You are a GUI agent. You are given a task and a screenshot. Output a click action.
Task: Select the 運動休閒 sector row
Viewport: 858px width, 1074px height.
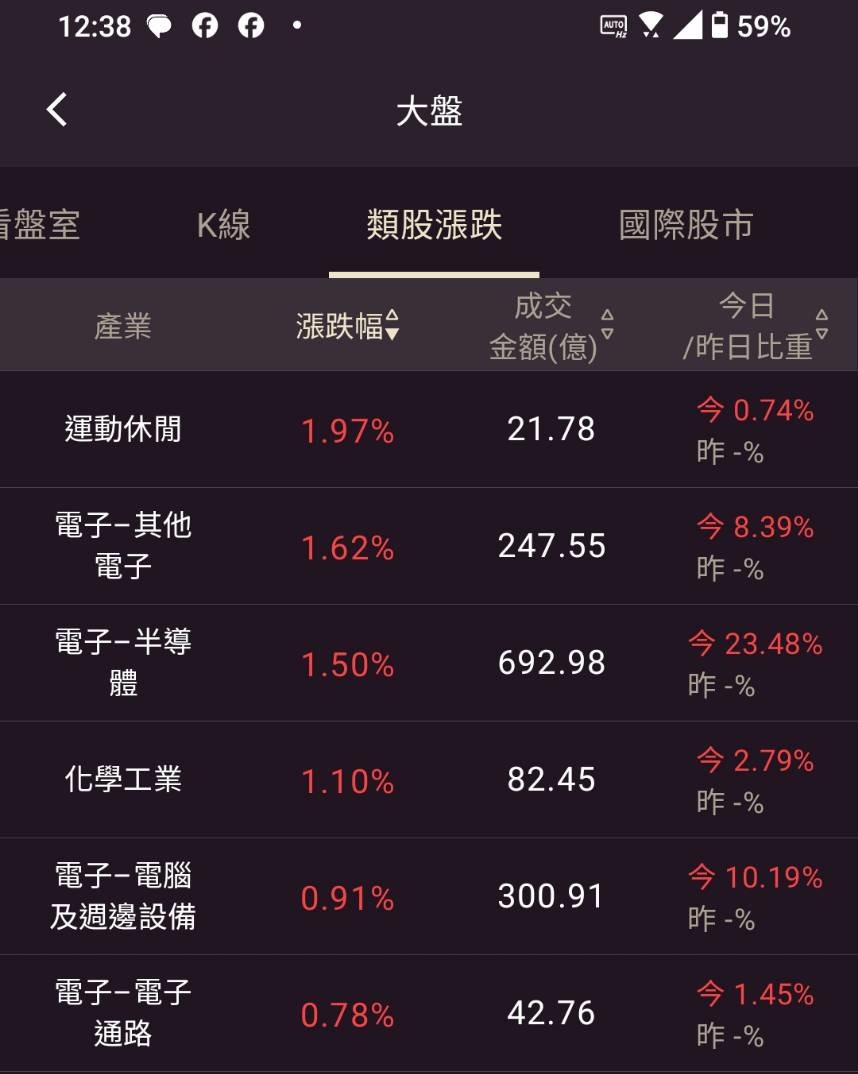122,428
